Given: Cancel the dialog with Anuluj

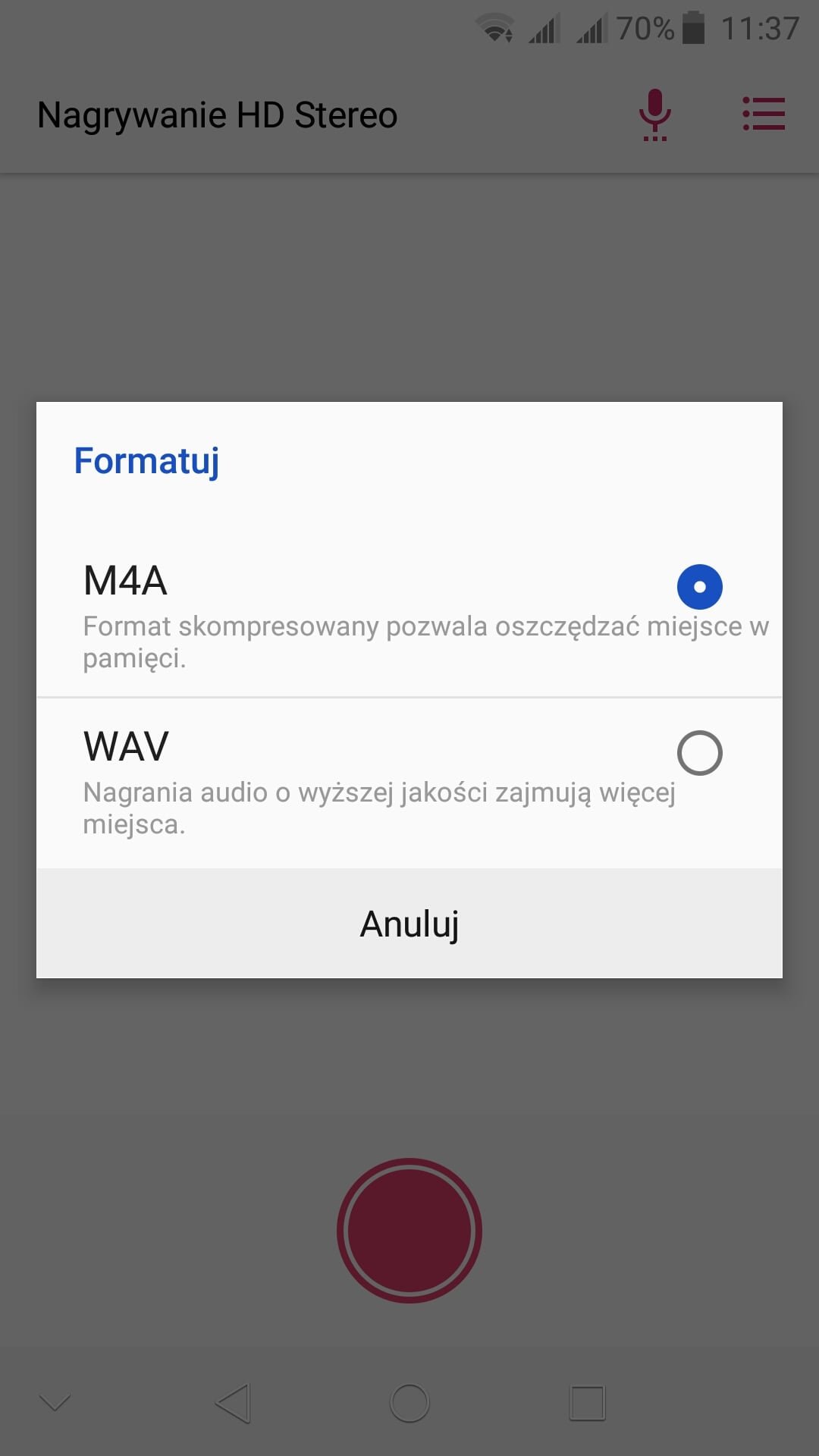Looking at the screenshot, I should click(x=409, y=924).
